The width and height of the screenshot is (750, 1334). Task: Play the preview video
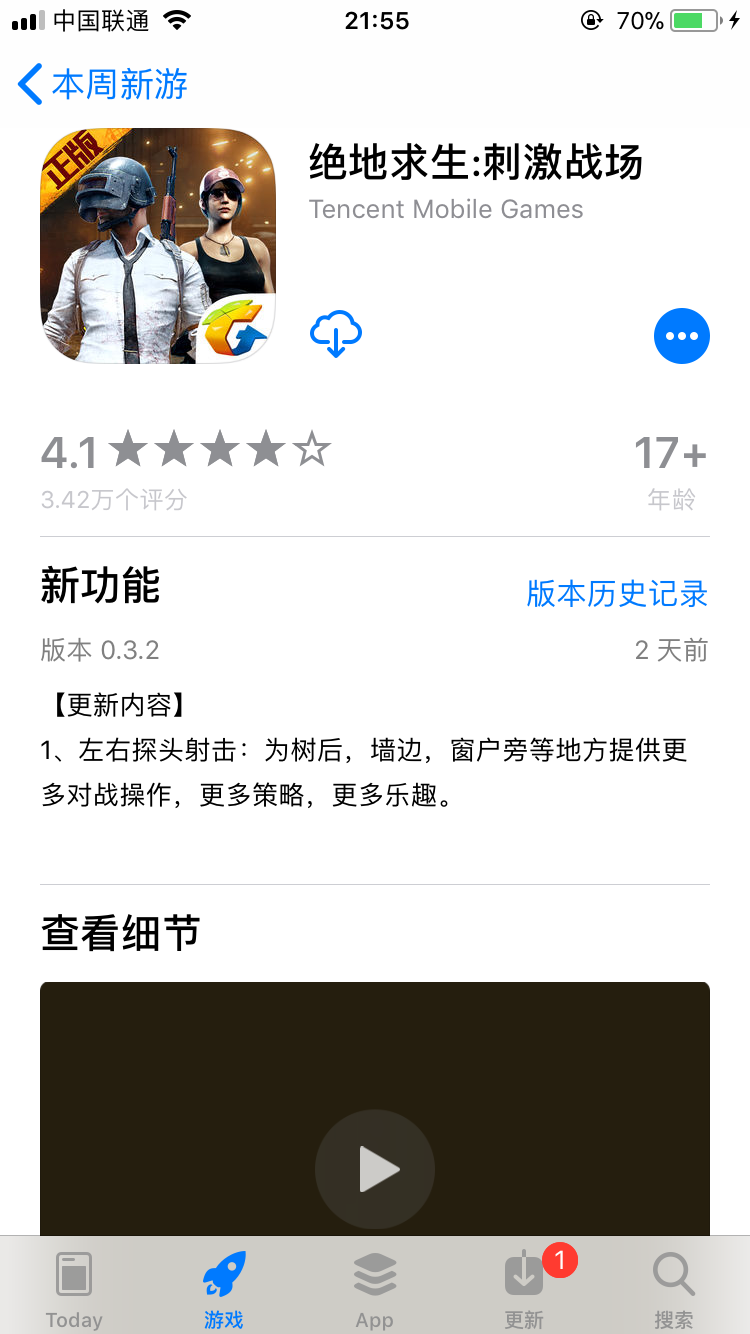(375, 1169)
